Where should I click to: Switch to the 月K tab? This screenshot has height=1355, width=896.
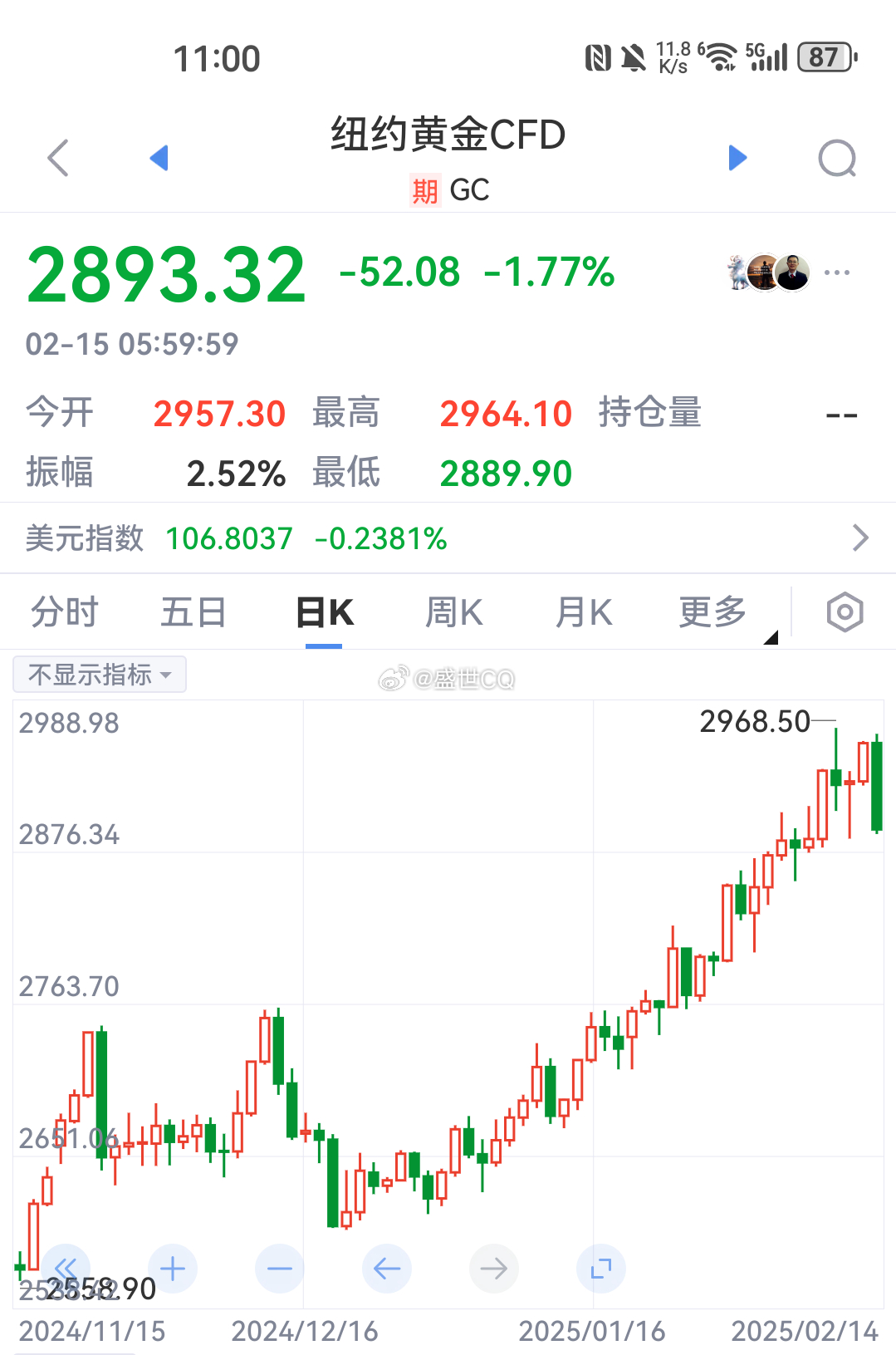click(584, 613)
